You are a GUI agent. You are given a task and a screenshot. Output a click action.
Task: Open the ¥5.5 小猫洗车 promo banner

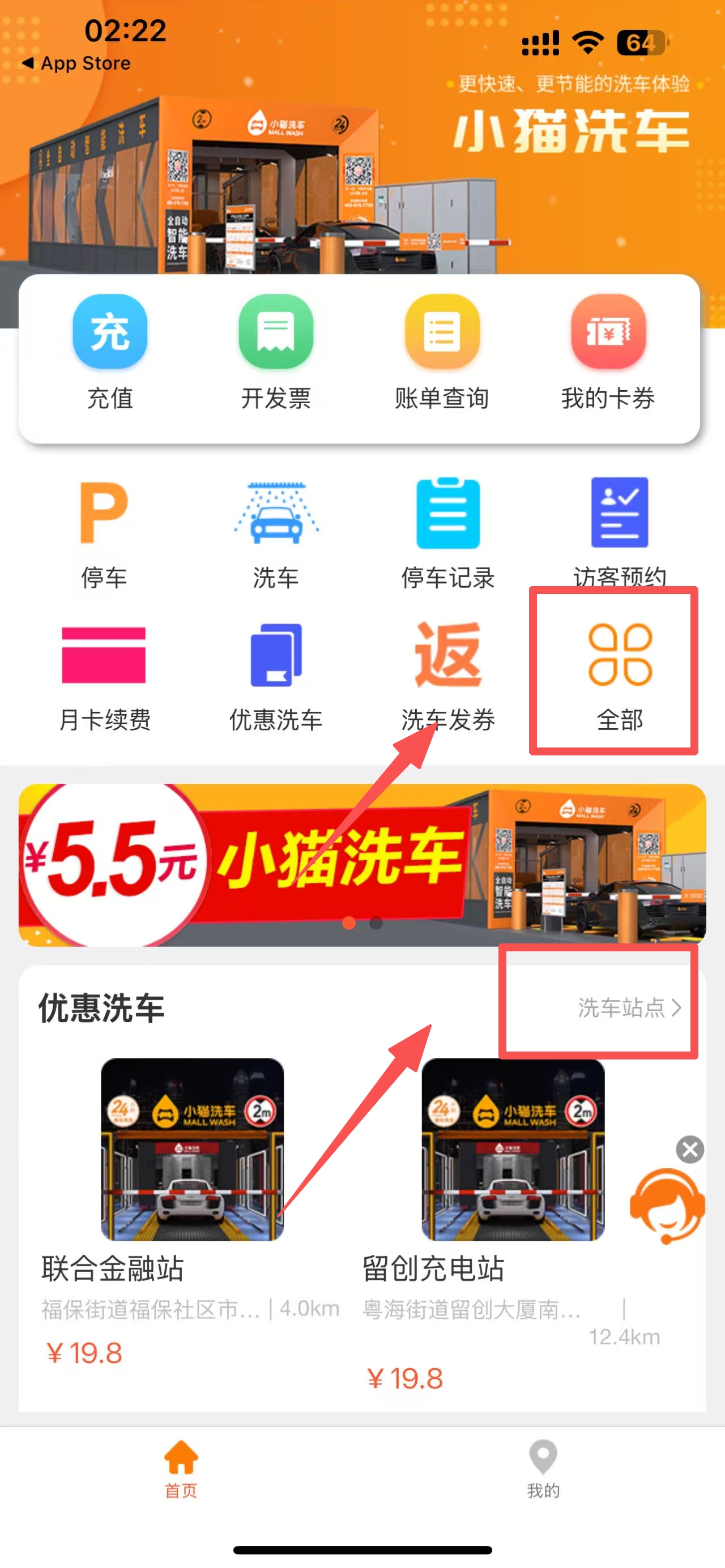coord(362,864)
